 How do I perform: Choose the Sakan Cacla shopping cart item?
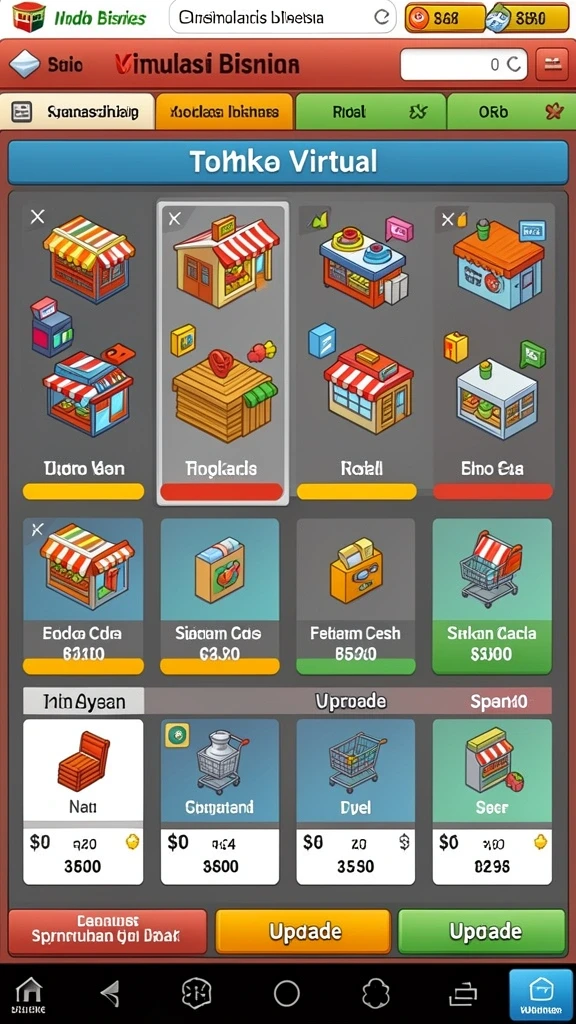492,596
